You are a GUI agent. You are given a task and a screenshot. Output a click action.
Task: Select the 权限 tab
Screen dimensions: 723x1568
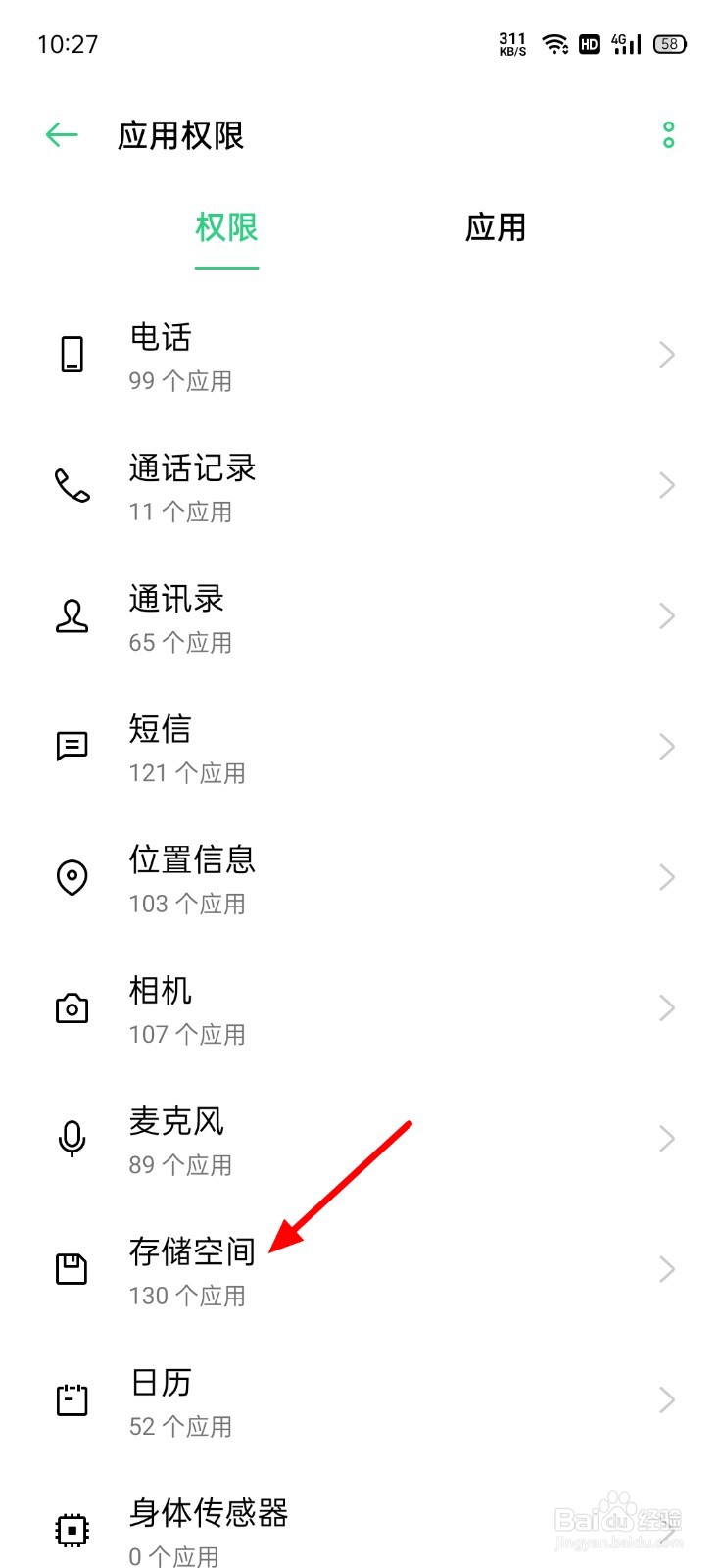[x=226, y=227]
